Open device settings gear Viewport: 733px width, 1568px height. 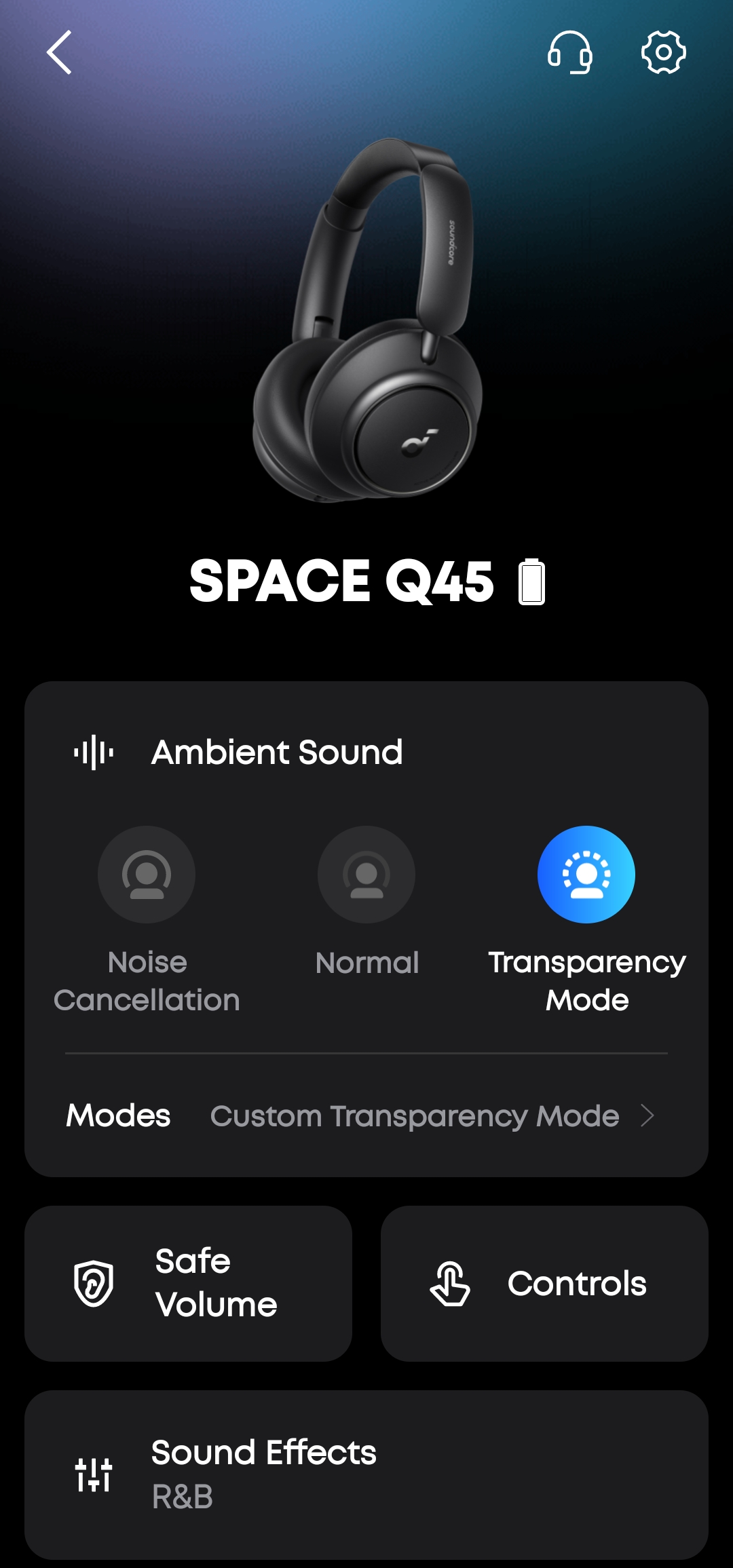(663, 52)
